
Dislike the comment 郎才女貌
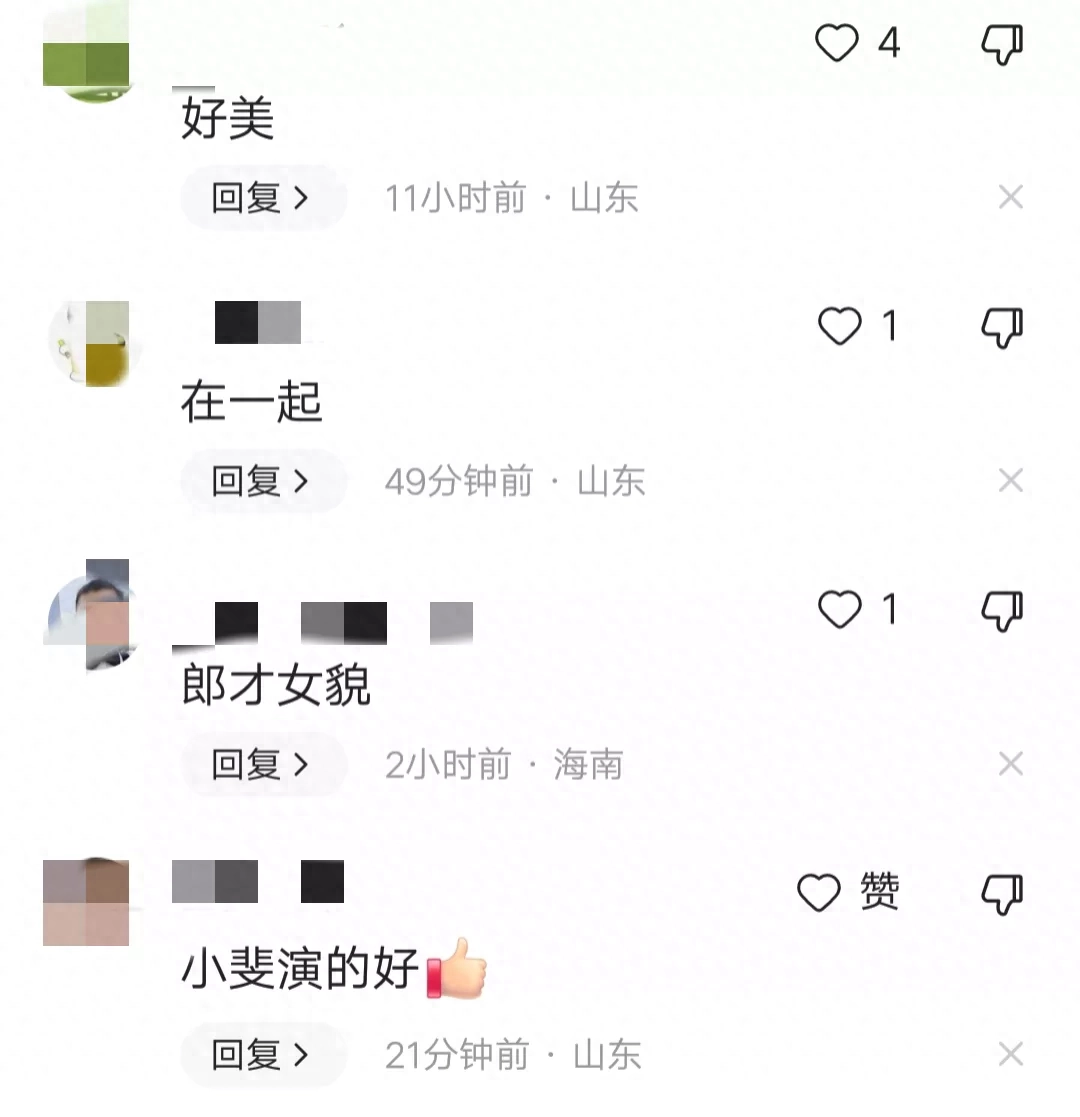(1001, 610)
